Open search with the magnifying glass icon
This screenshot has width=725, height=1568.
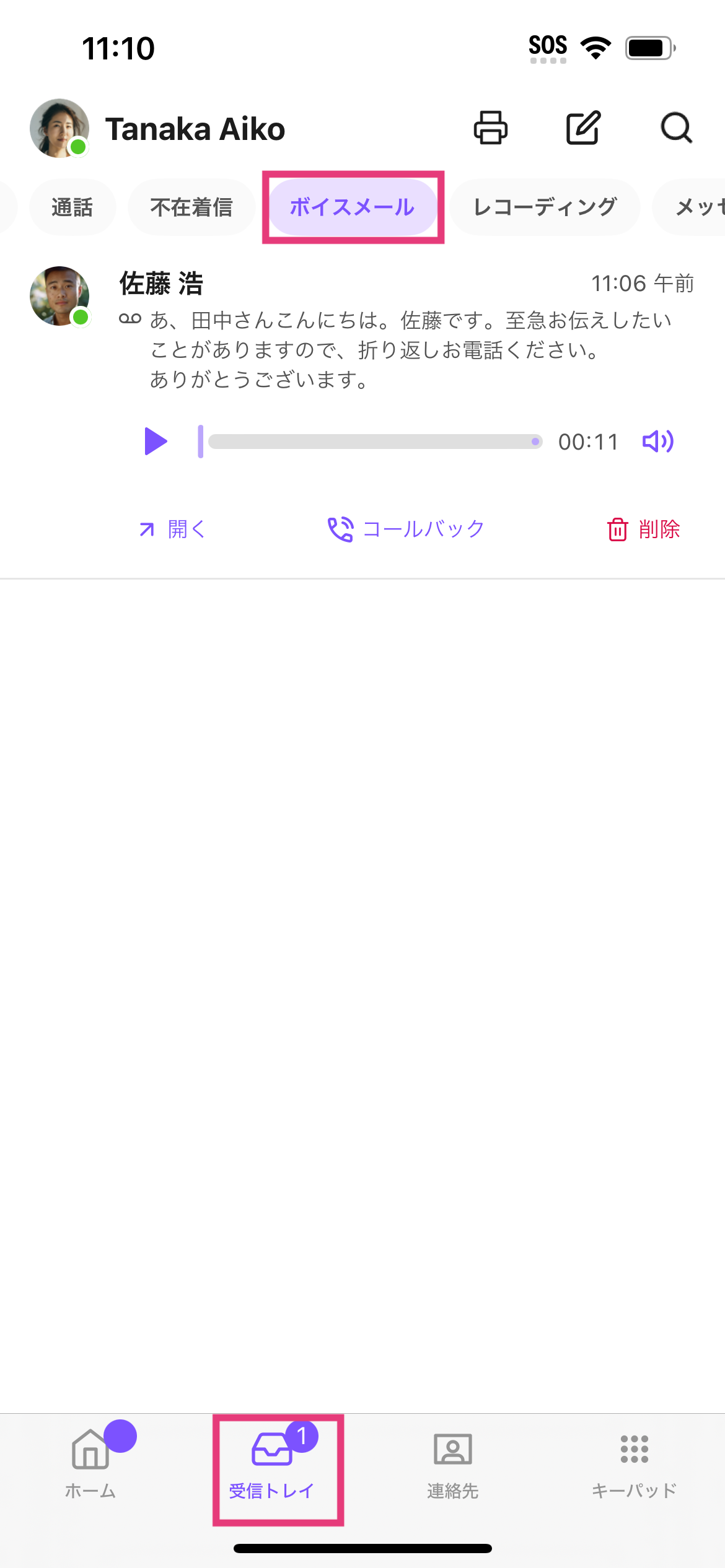point(675,129)
